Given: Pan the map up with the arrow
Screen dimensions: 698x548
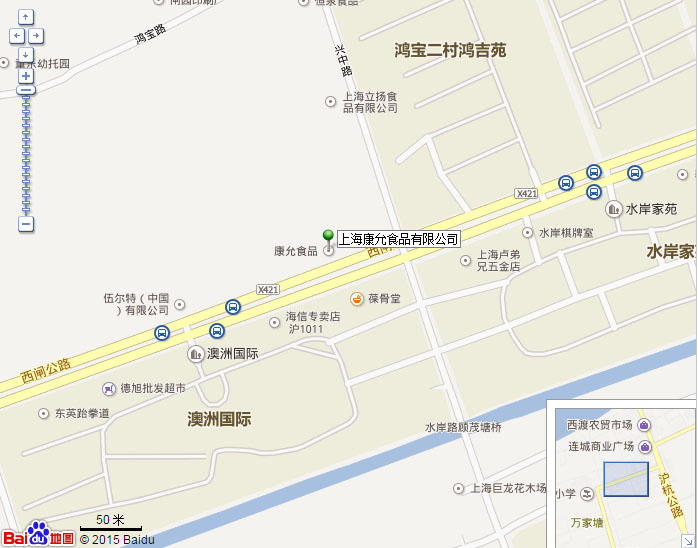Looking at the screenshot, I should (26, 17).
